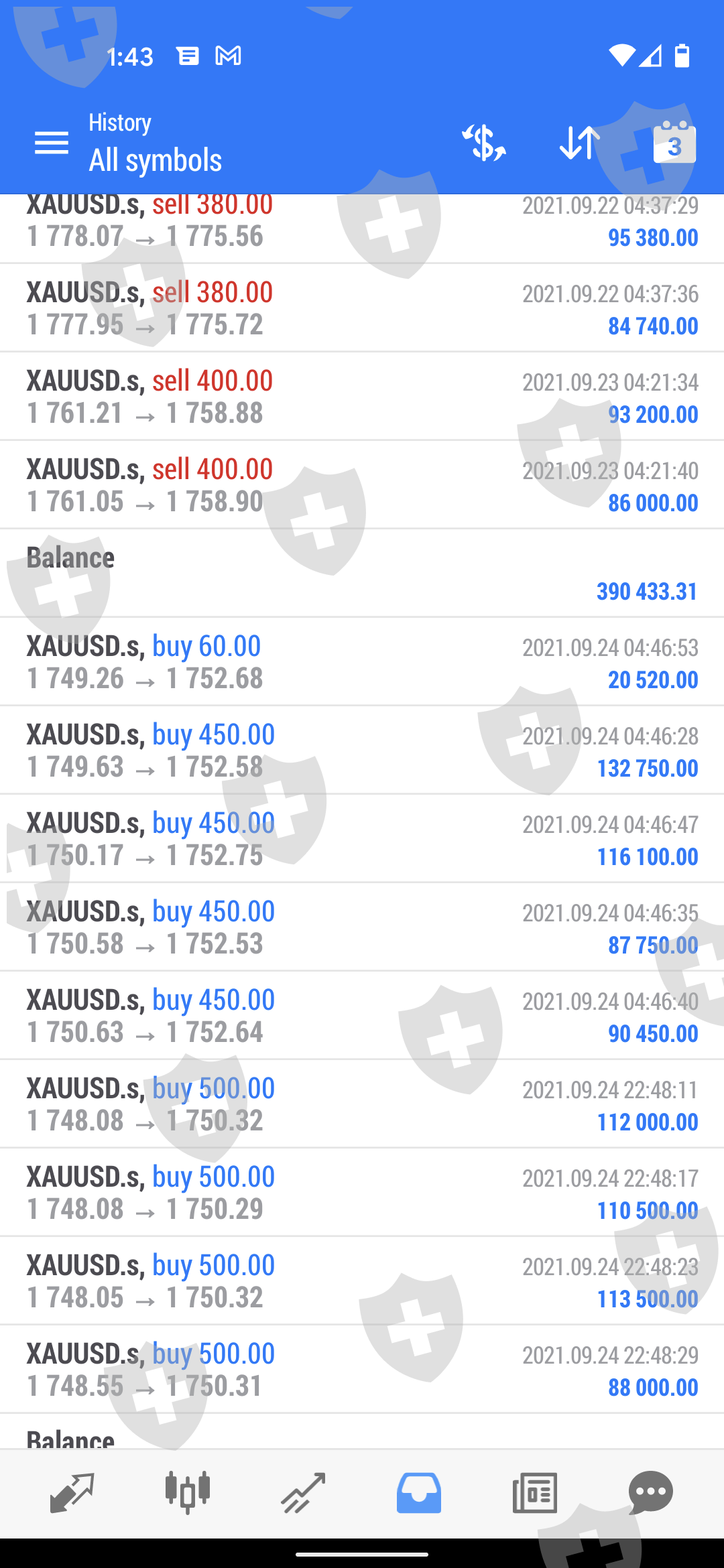Viewport: 724px width, 1568px height.
Task: Expand the buy 450.00 trade at 04:46:40
Action: point(362,1016)
